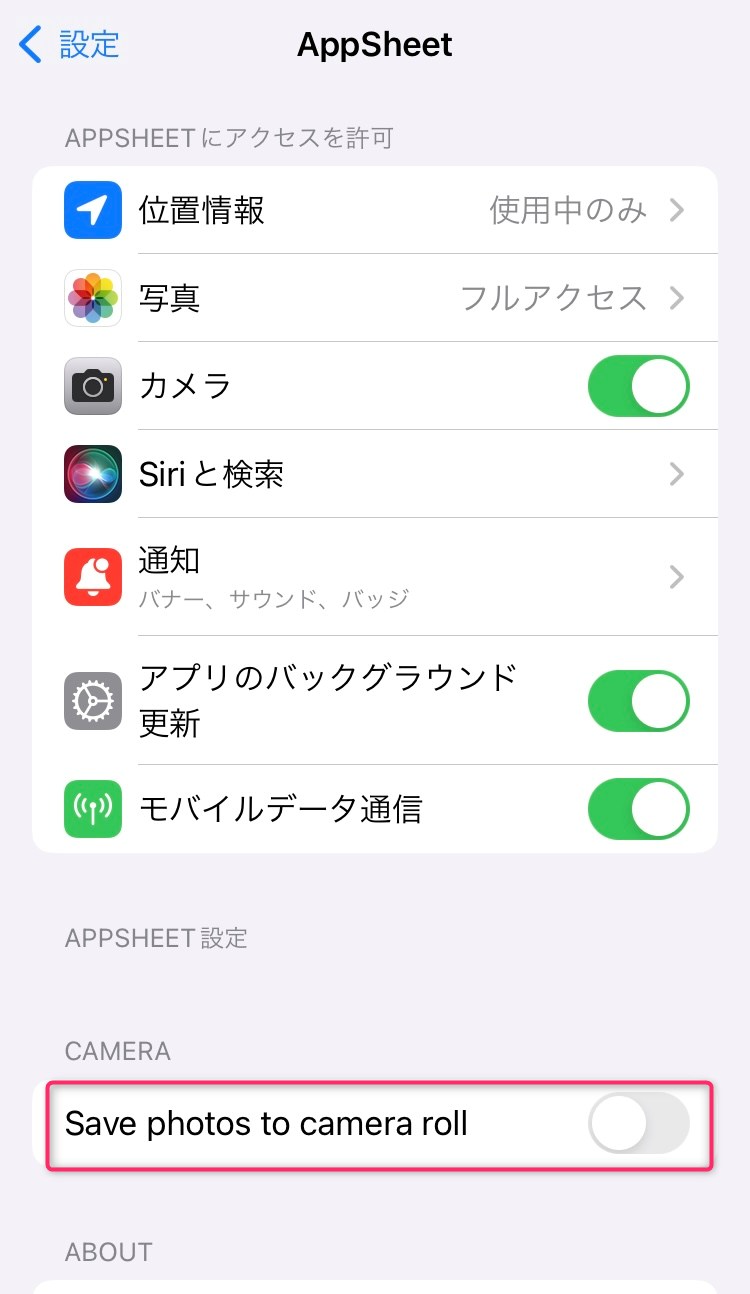Turn off the カメラ switch

(638, 386)
